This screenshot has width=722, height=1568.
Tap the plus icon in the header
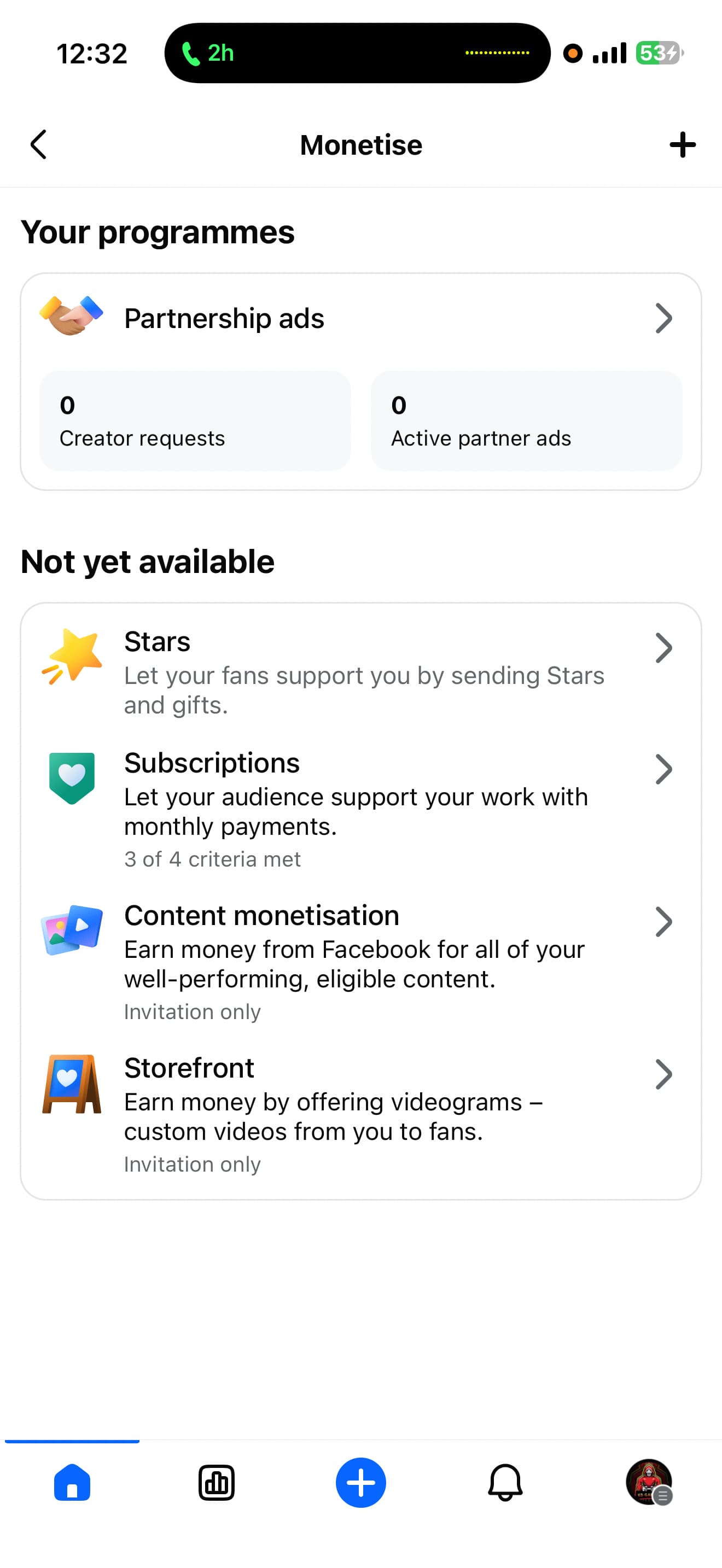[x=682, y=145]
